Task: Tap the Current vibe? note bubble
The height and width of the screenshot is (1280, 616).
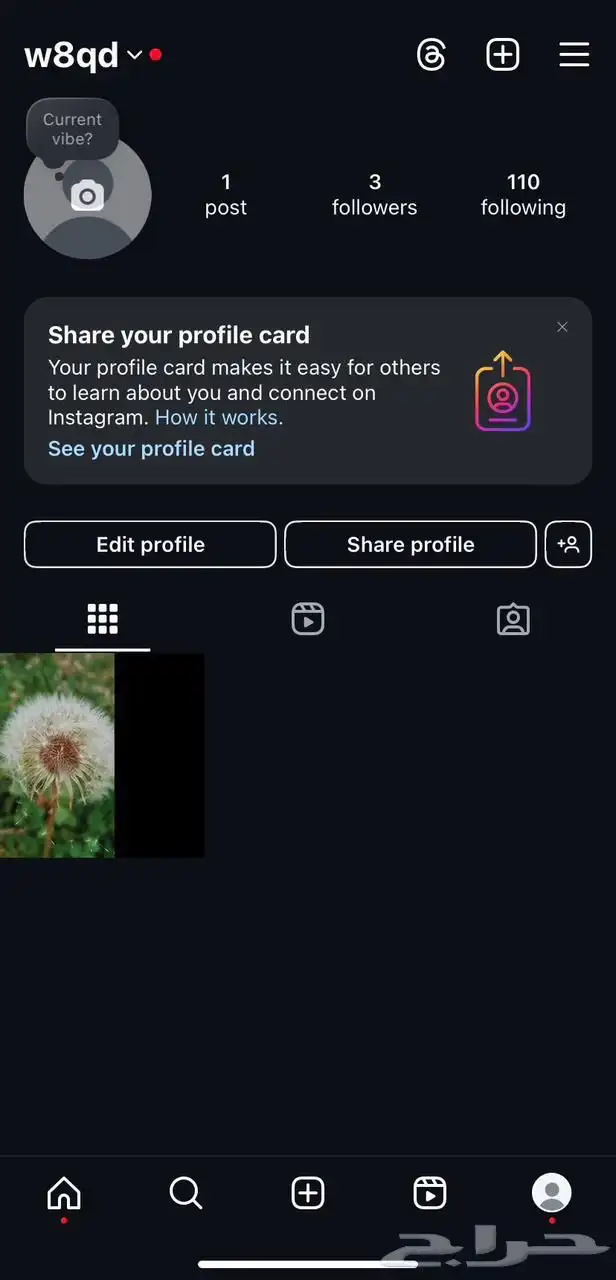Action: pos(72,129)
